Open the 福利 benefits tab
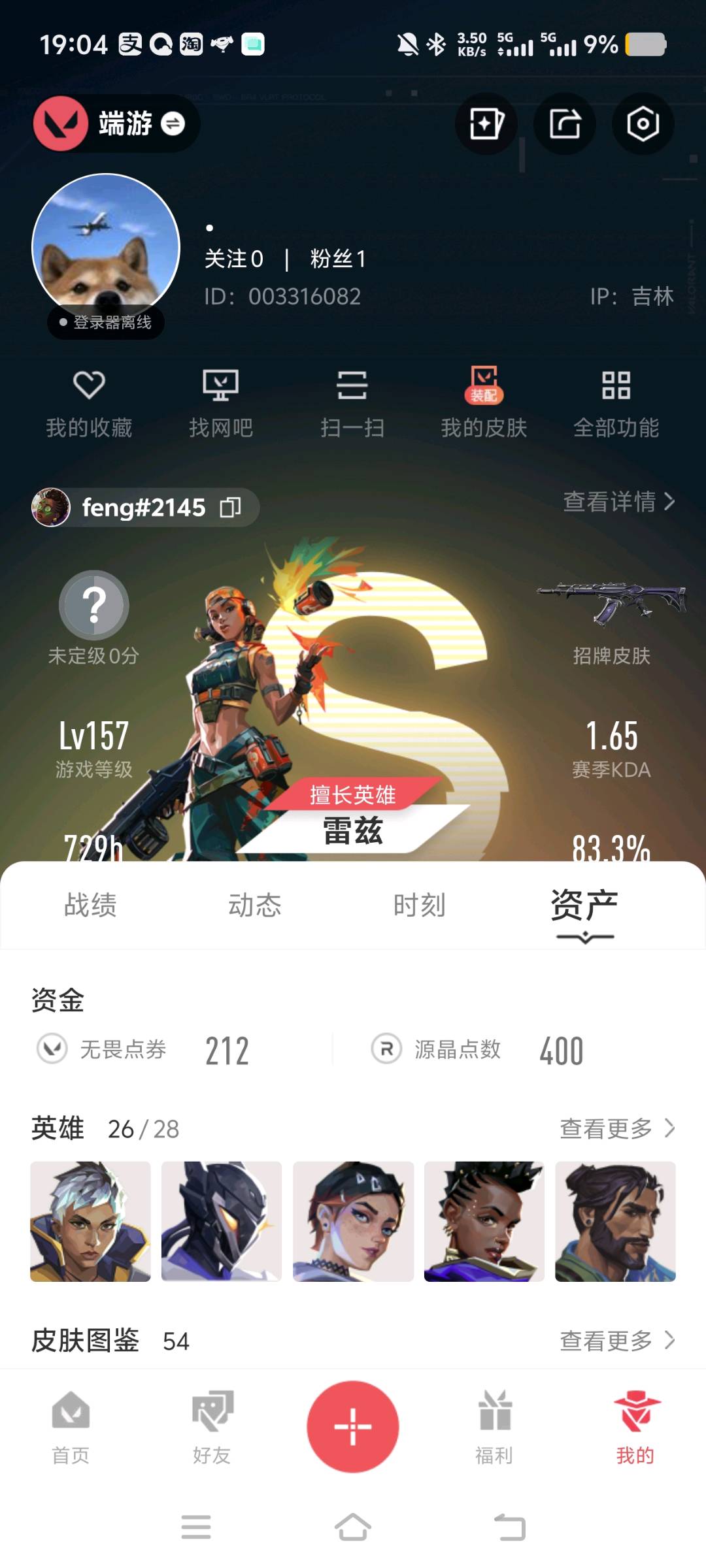The height and width of the screenshot is (1568, 706). (x=494, y=1428)
